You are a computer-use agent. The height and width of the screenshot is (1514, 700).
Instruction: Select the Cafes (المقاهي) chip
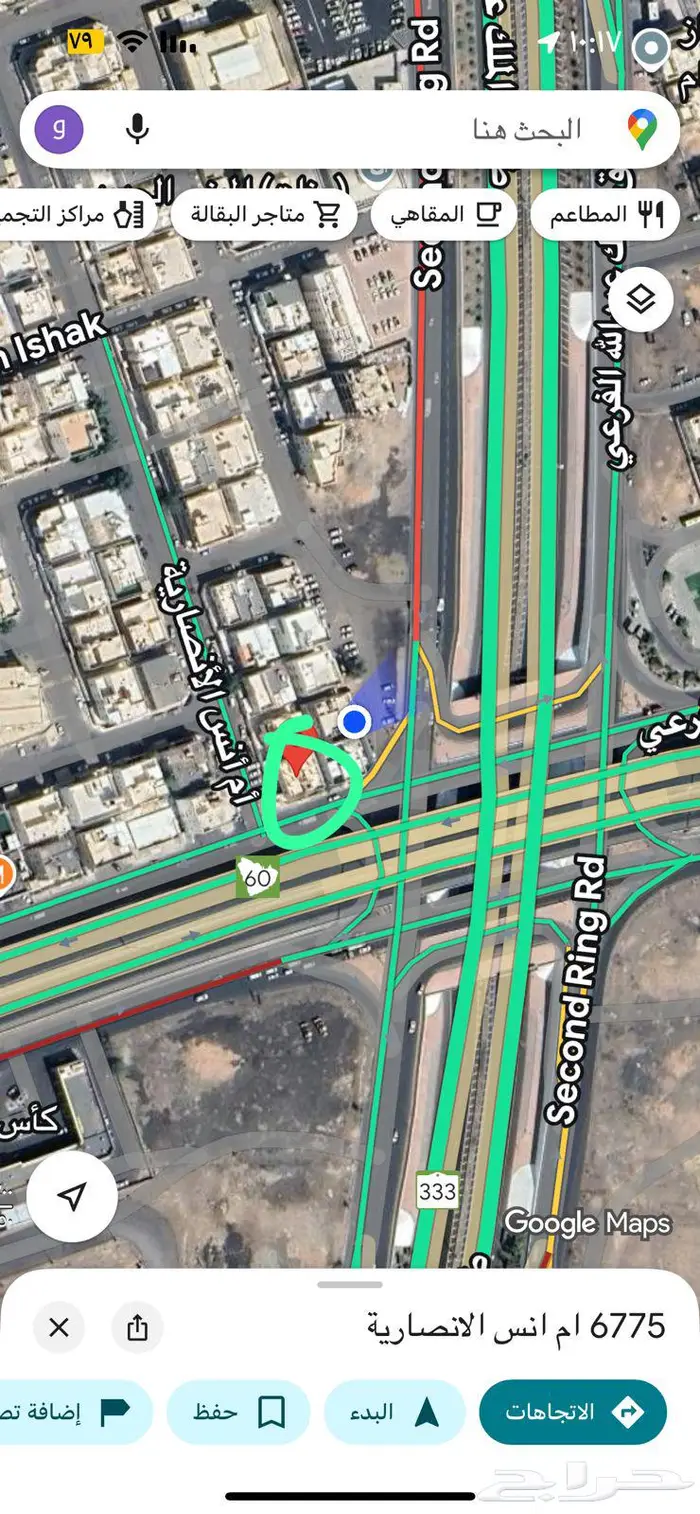pos(444,214)
